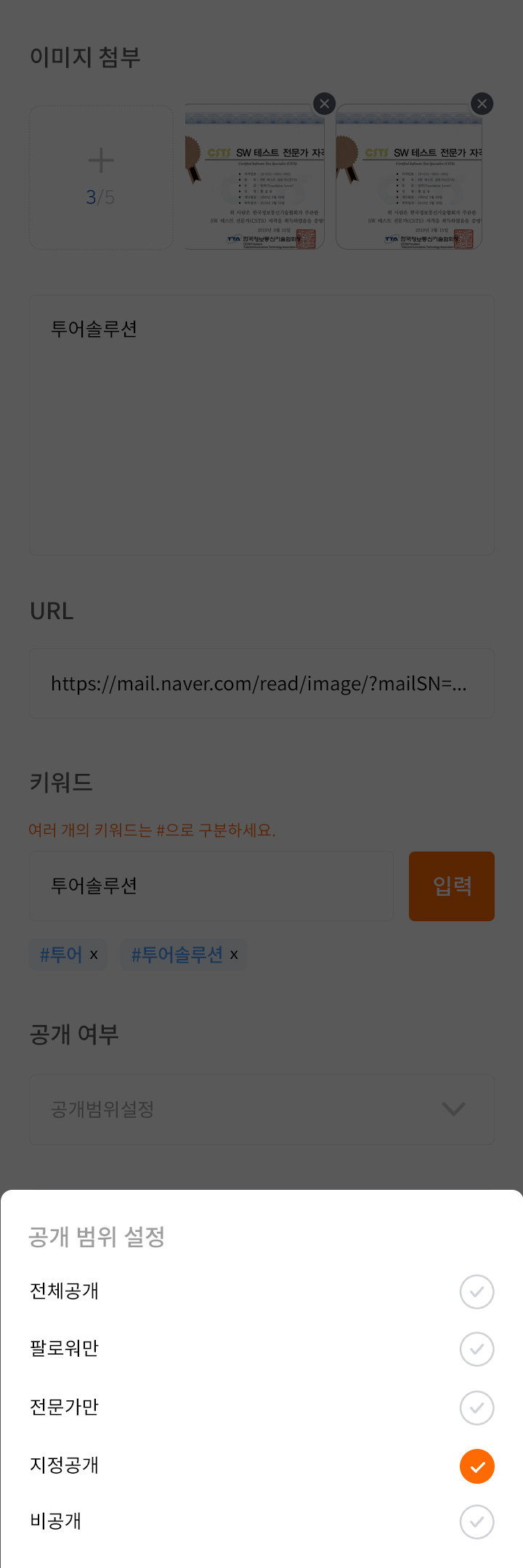Tap the checked 지정공개 option
This screenshot has width=523, height=1568.
pos(477,1466)
